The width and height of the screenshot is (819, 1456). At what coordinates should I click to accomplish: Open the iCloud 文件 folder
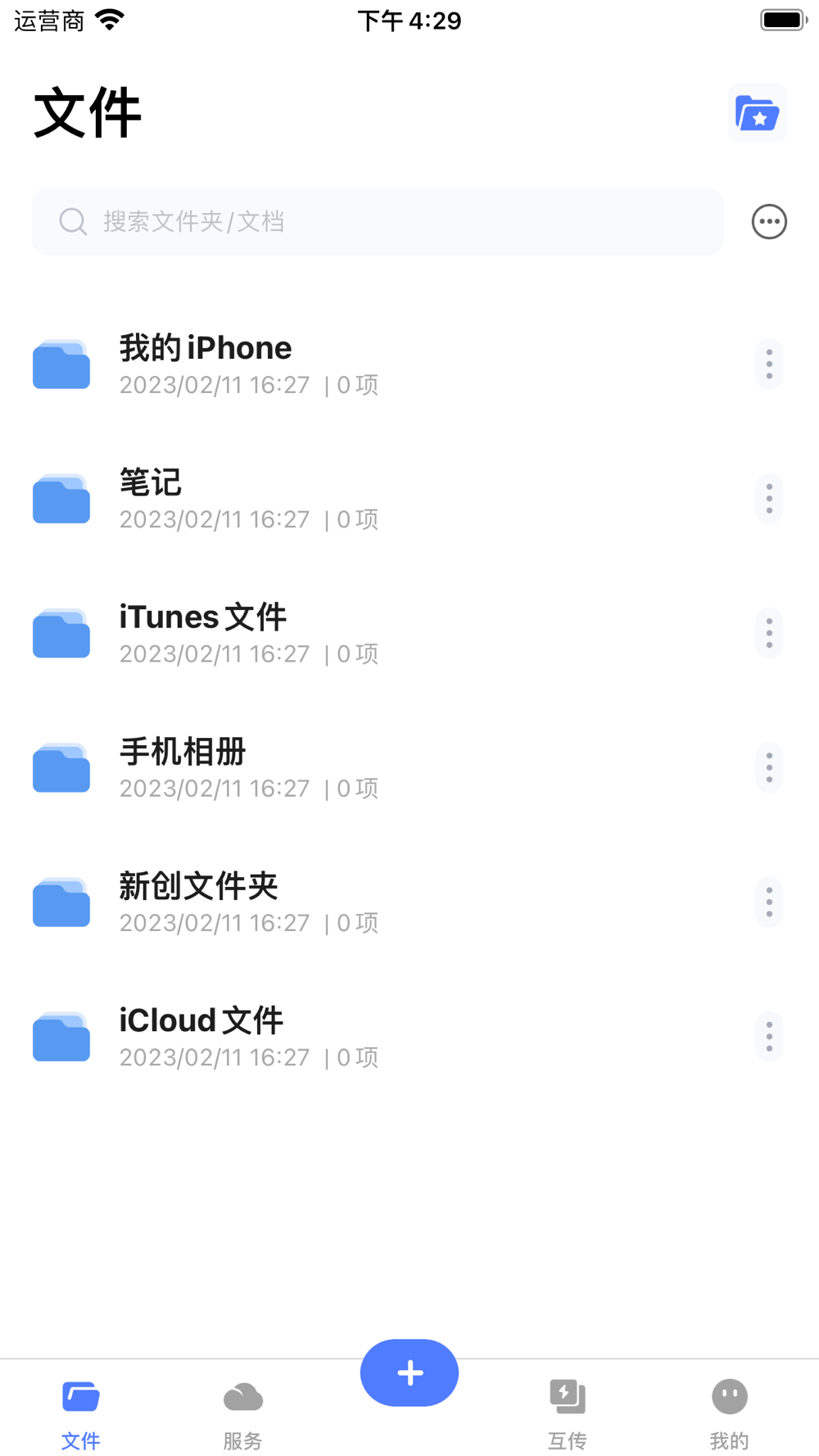[246, 1037]
